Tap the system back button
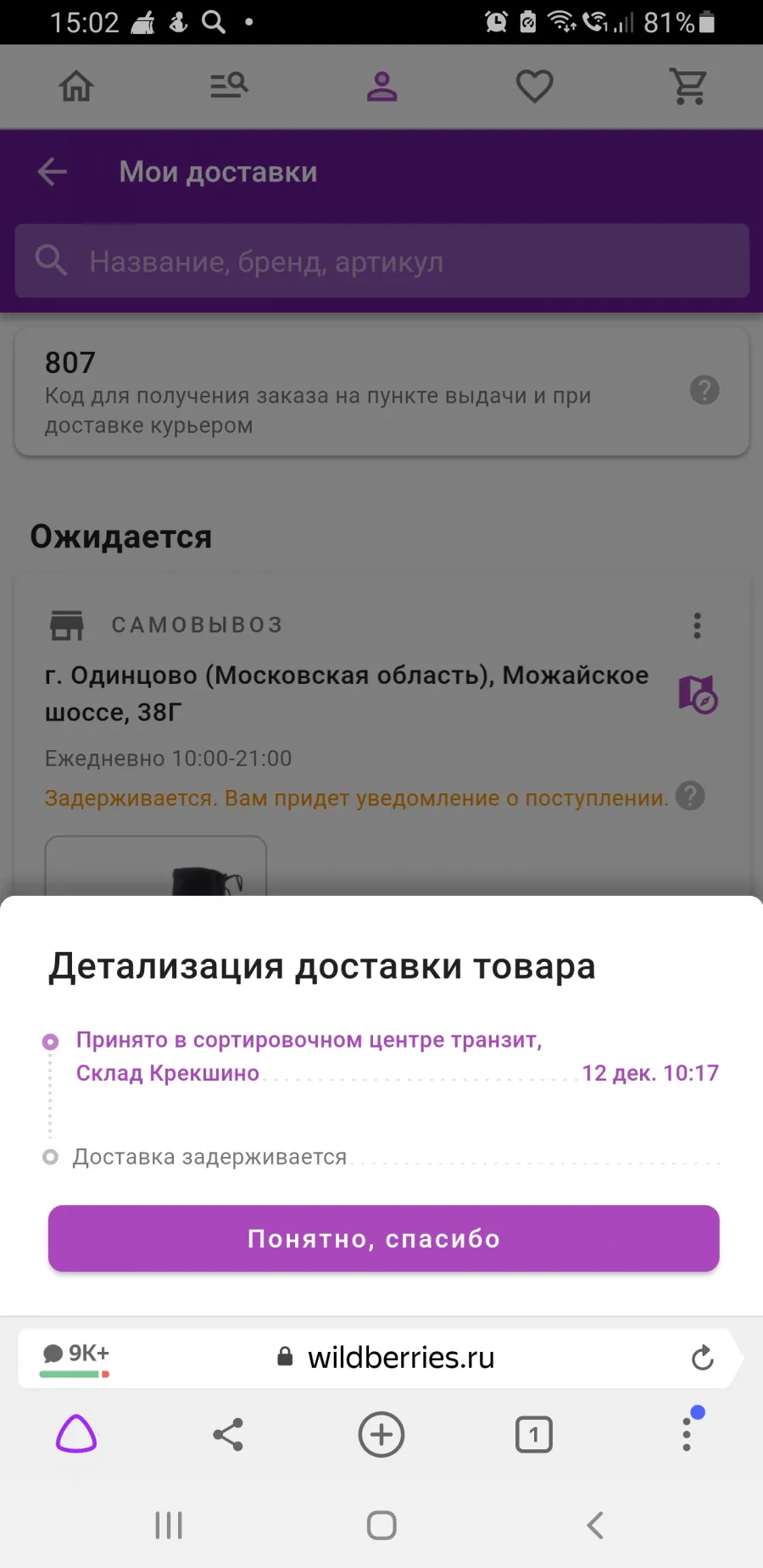Screen dimensions: 763x1568 [x=595, y=1525]
